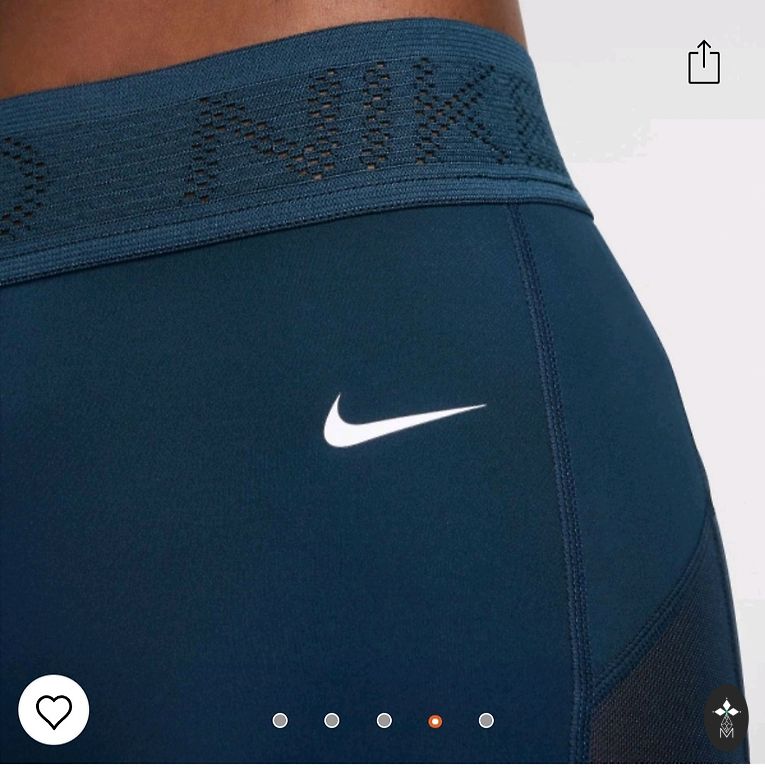Share this product via the share icon
The height and width of the screenshot is (768, 765).
pos(704,62)
